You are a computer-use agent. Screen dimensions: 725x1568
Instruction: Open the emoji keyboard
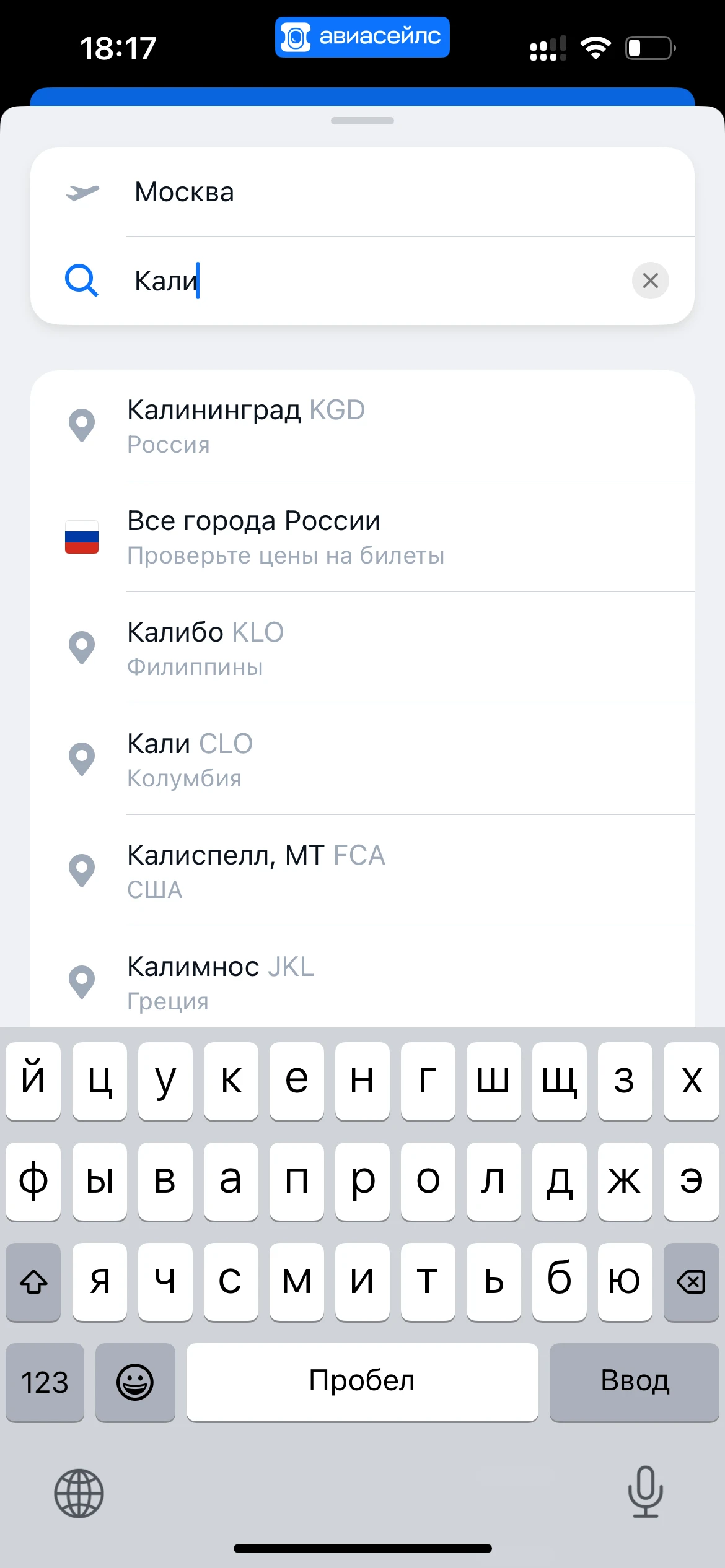[x=135, y=1382]
